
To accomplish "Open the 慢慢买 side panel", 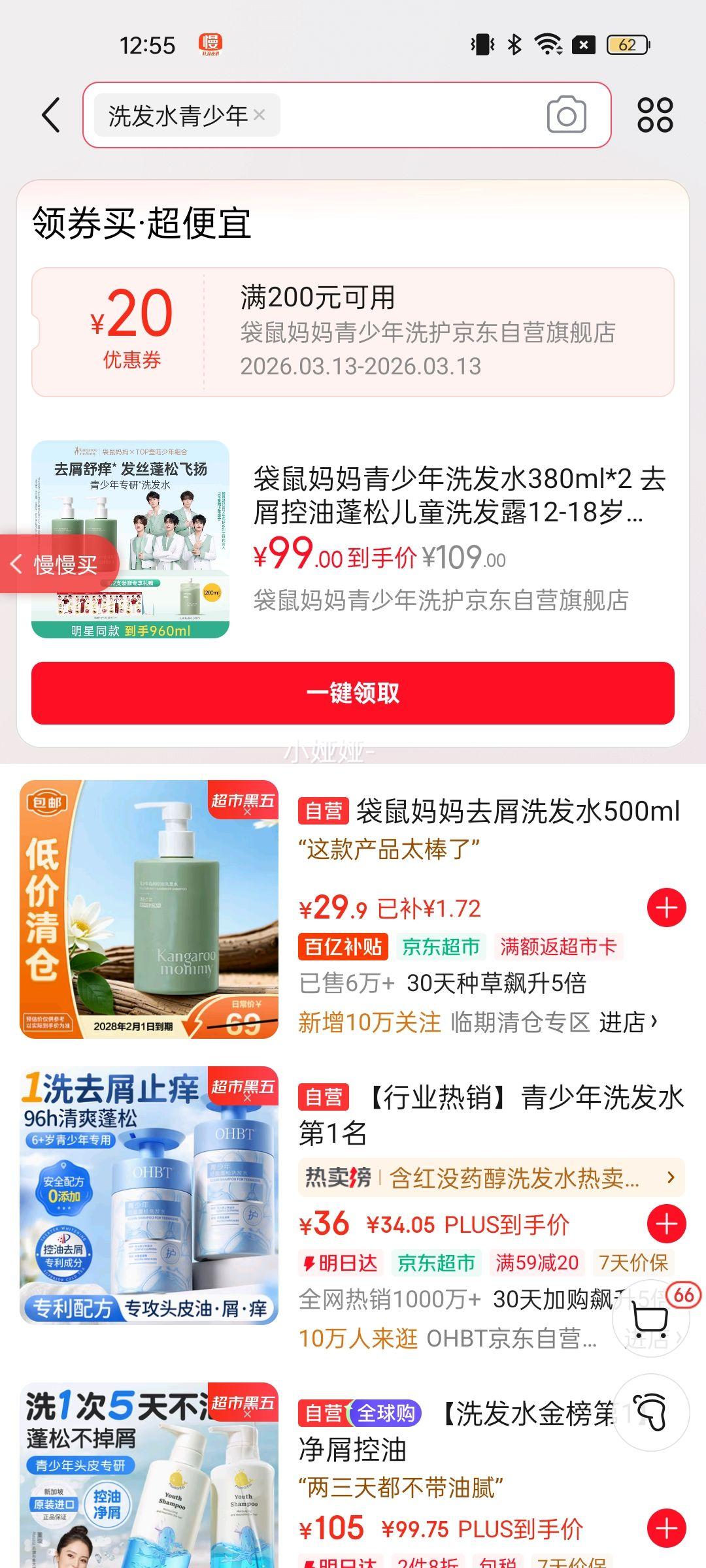I will point(59,564).
